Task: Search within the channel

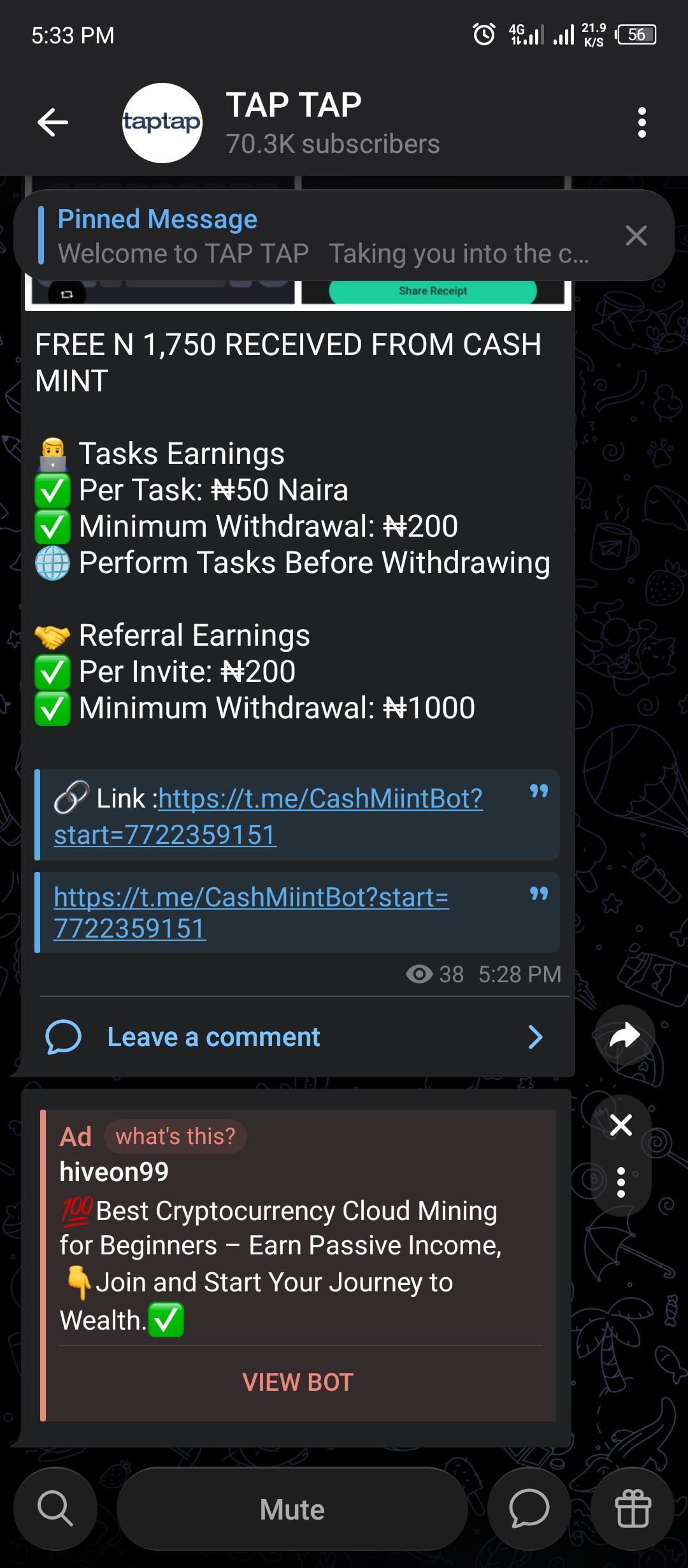Action: [55, 1509]
